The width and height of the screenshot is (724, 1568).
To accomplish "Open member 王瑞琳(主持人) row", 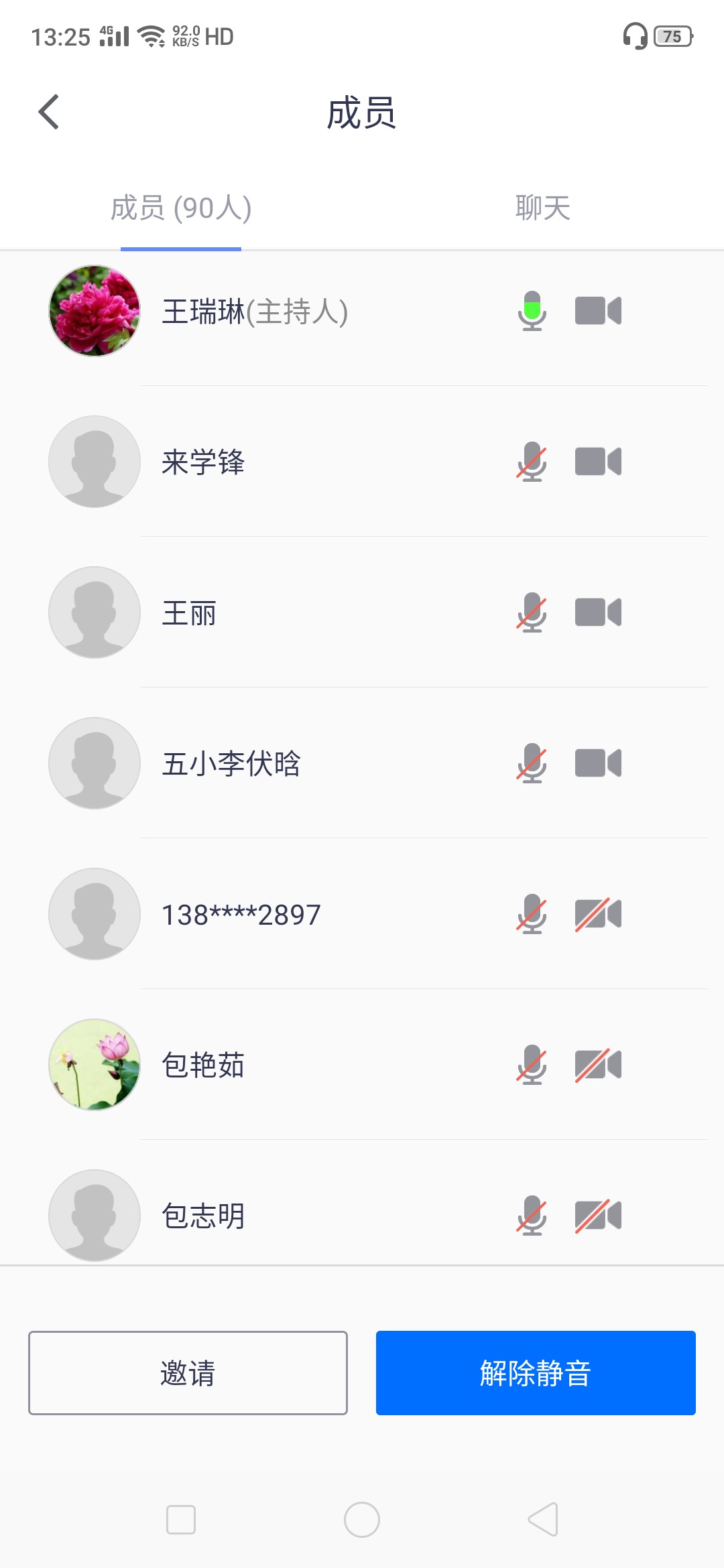I will [x=255, y=312].
